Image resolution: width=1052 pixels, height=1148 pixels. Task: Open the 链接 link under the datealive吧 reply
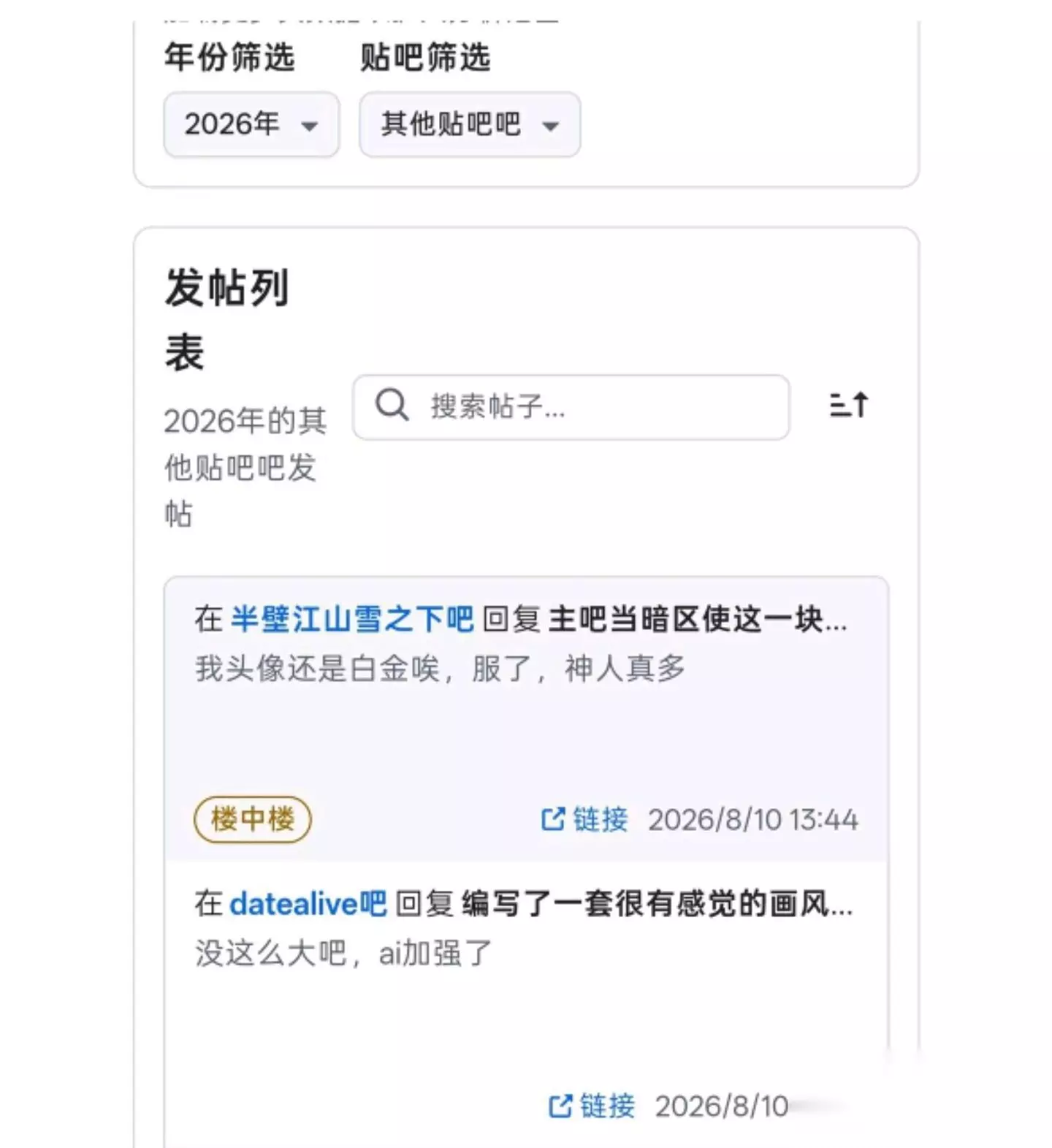point(592,1106)
